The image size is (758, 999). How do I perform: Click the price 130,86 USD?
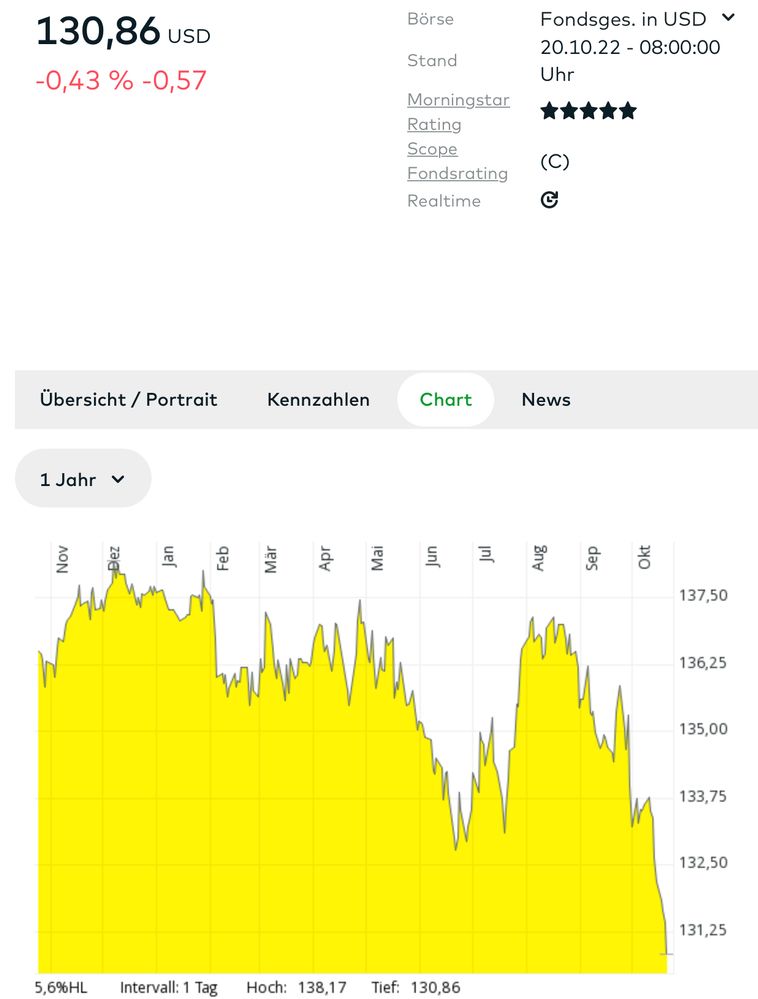click(x=122, y=32)
